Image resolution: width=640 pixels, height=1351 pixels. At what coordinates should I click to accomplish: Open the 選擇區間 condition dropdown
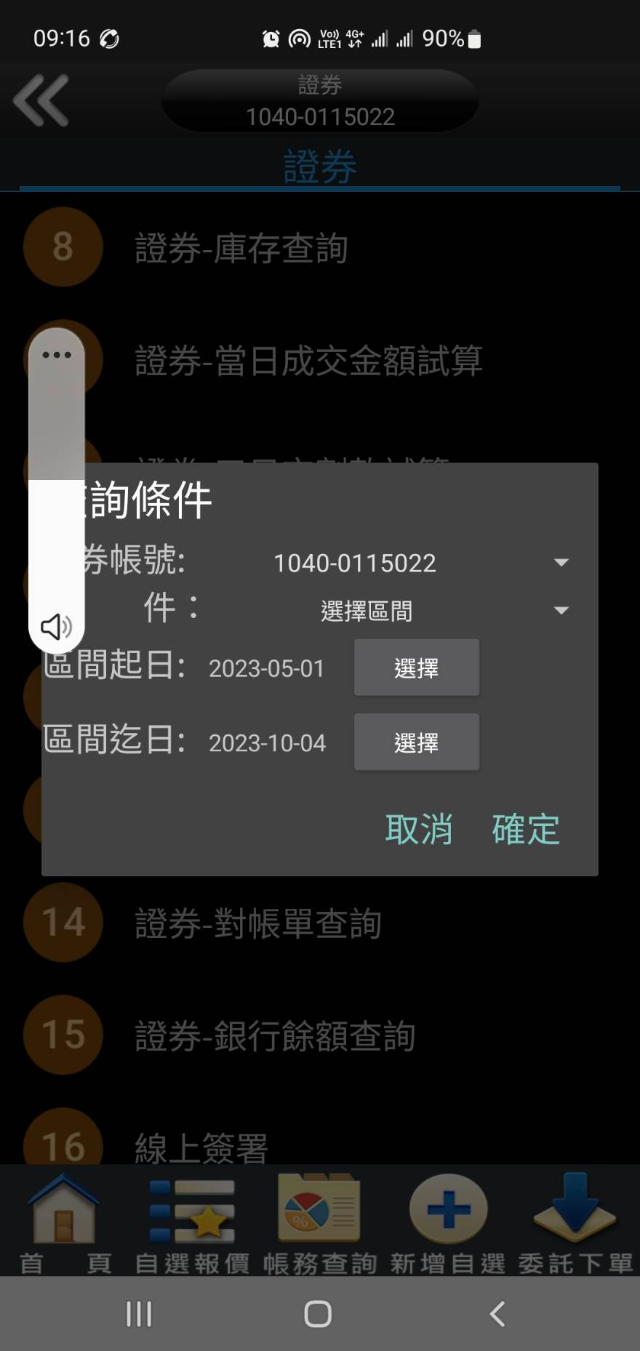[x=561, y=611]
